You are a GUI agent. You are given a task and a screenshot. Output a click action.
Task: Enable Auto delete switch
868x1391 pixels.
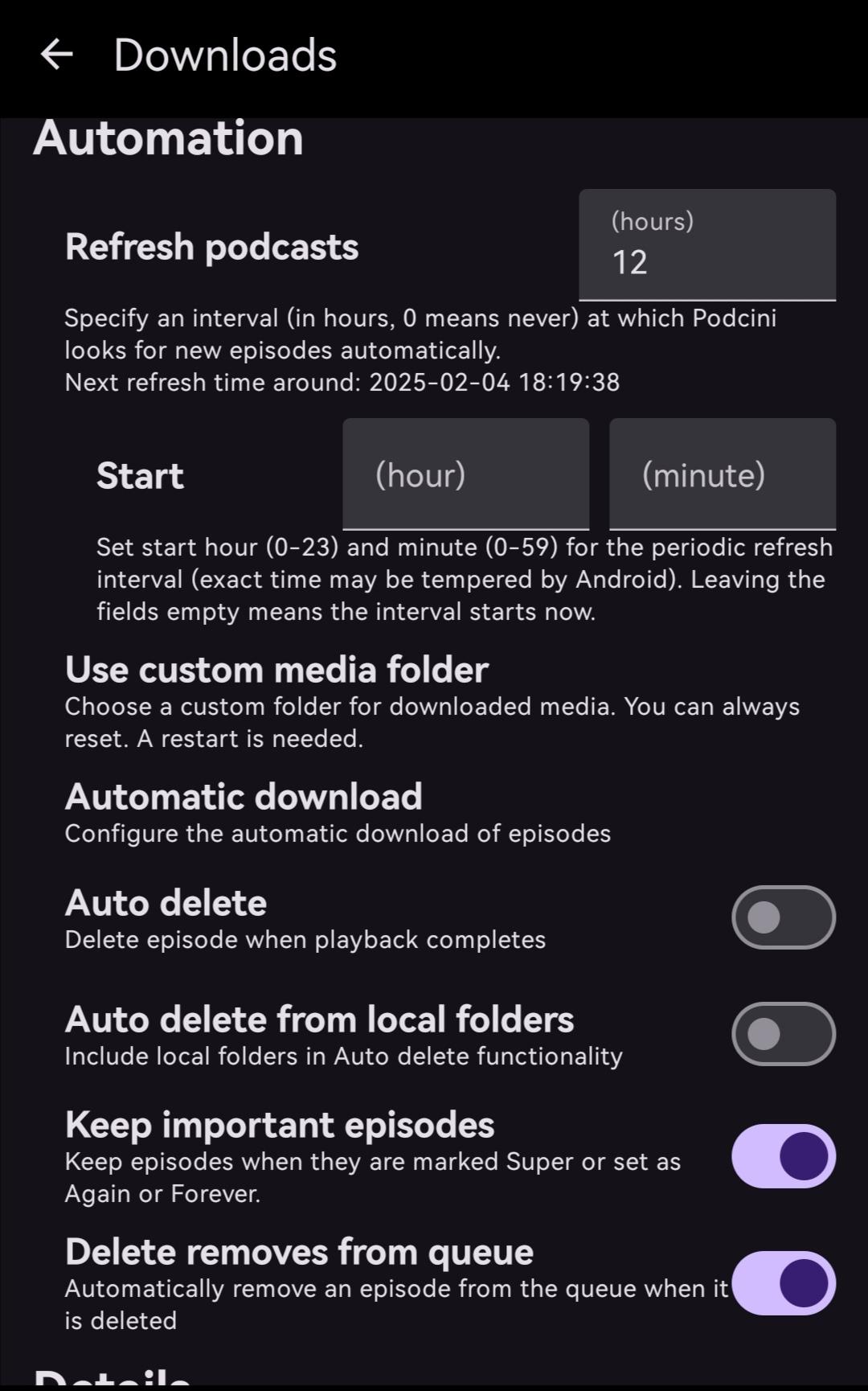[784, 917]
